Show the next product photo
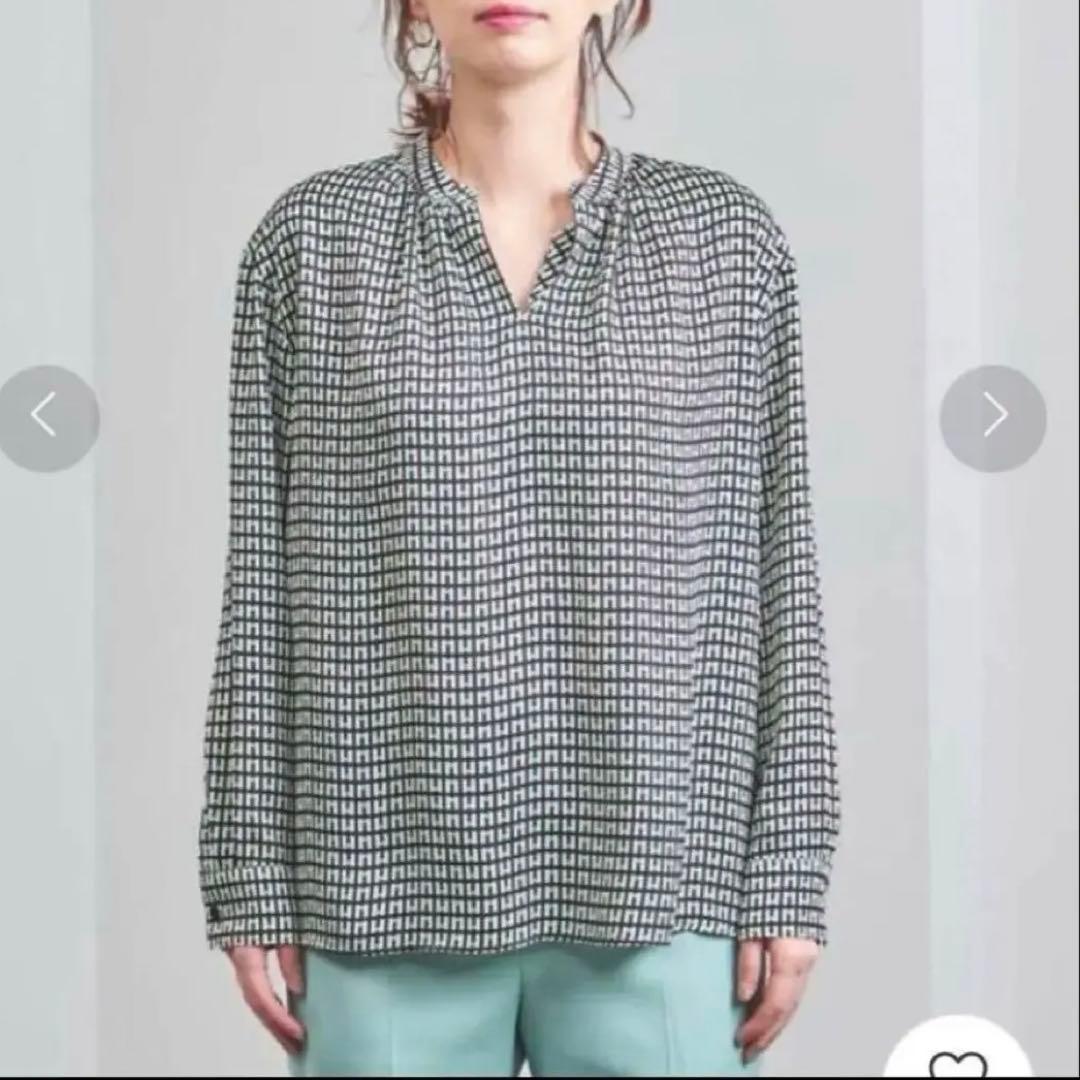The width and height of the screenshot is (1080, 1080). click(993, 418)
